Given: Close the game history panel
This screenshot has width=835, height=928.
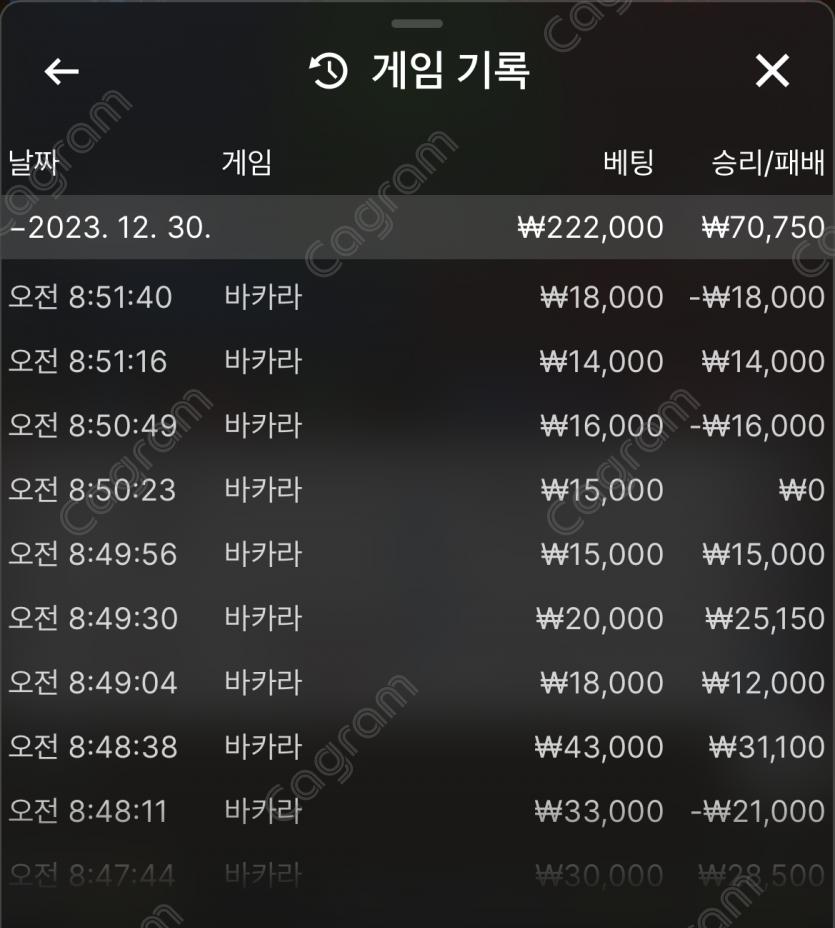Looking at the screenshot, I should pyautogui.click(x=772, y=71).
